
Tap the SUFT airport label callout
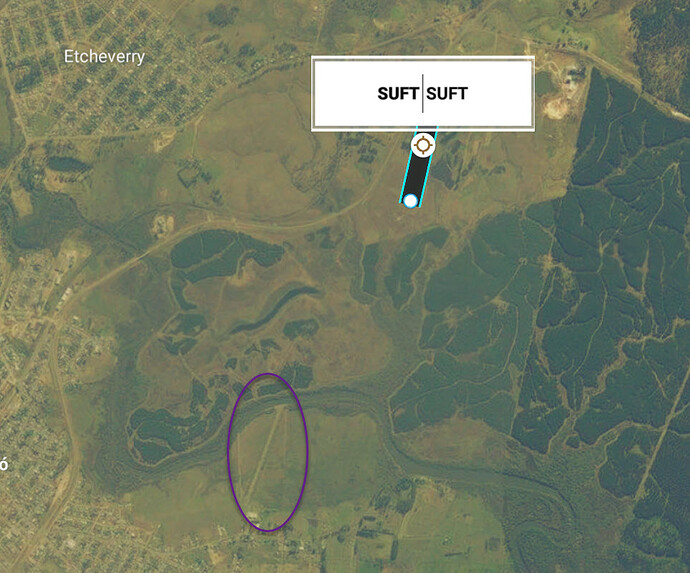click(x=422, y=94)
